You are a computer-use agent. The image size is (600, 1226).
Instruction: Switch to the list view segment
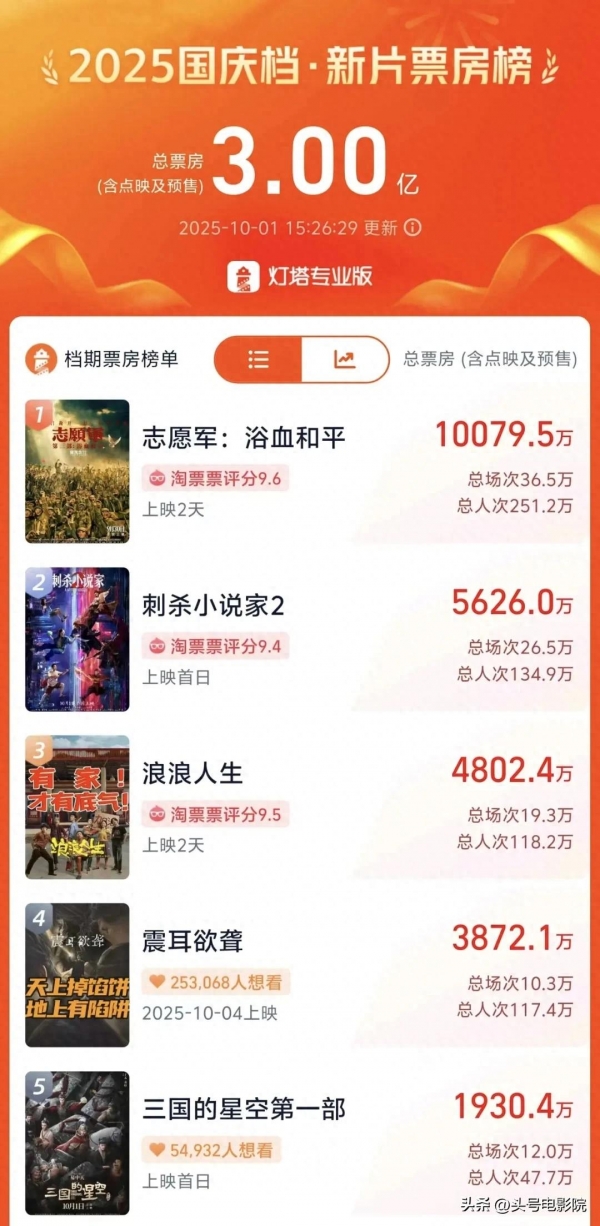click(x=258, y=359)
